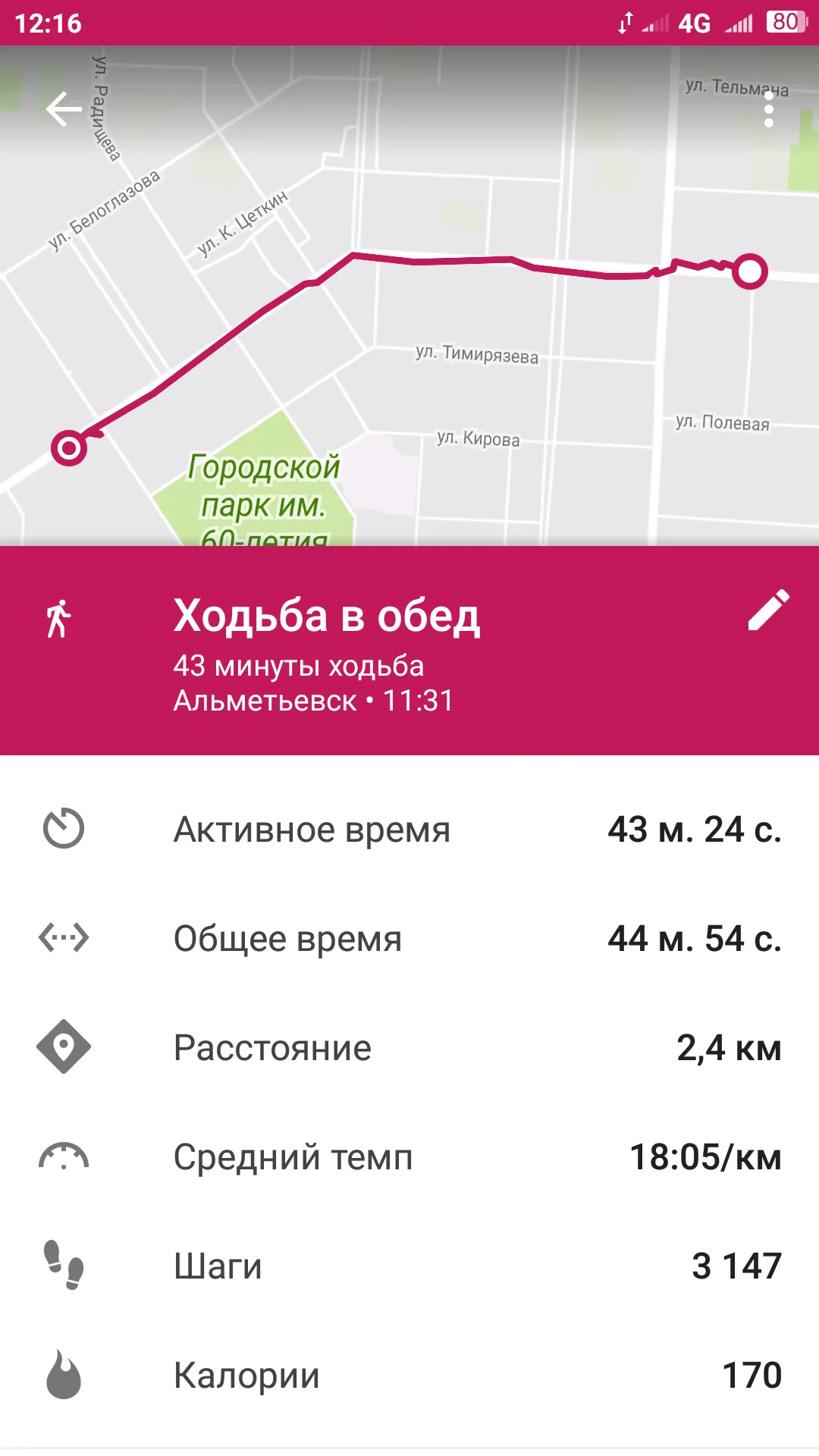Open the three-dot overflow menu

pos(768,111)
